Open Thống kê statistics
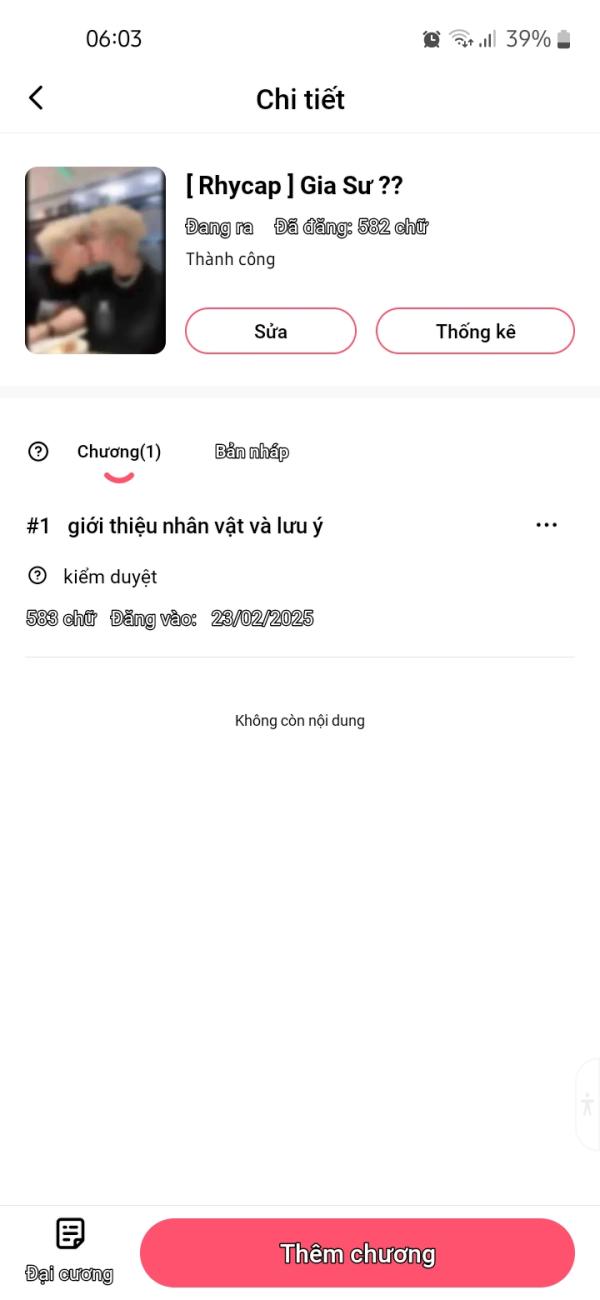The width and height of the screenshot is (600, 1300). coord(475,331)
